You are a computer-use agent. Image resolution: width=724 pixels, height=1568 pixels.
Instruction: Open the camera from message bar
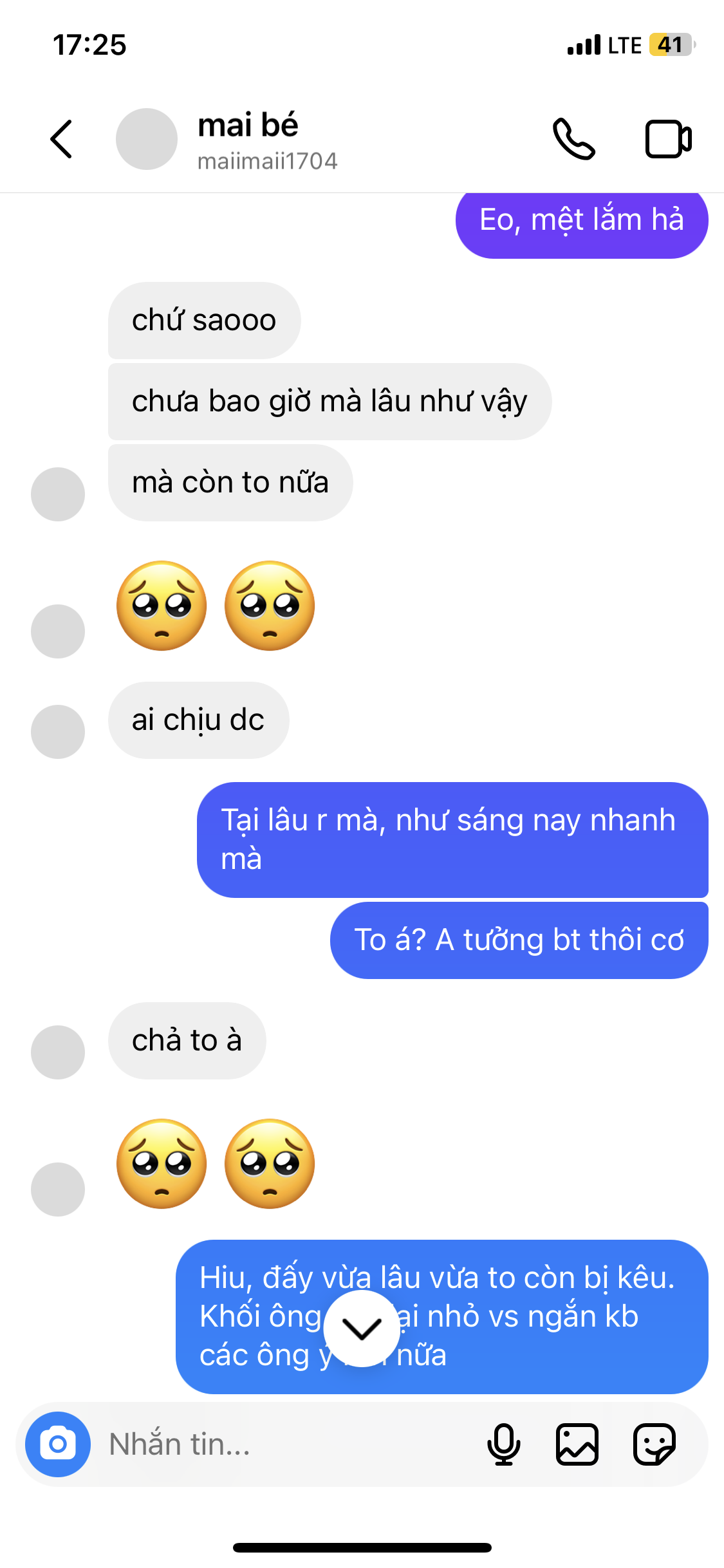(58, 1444)
